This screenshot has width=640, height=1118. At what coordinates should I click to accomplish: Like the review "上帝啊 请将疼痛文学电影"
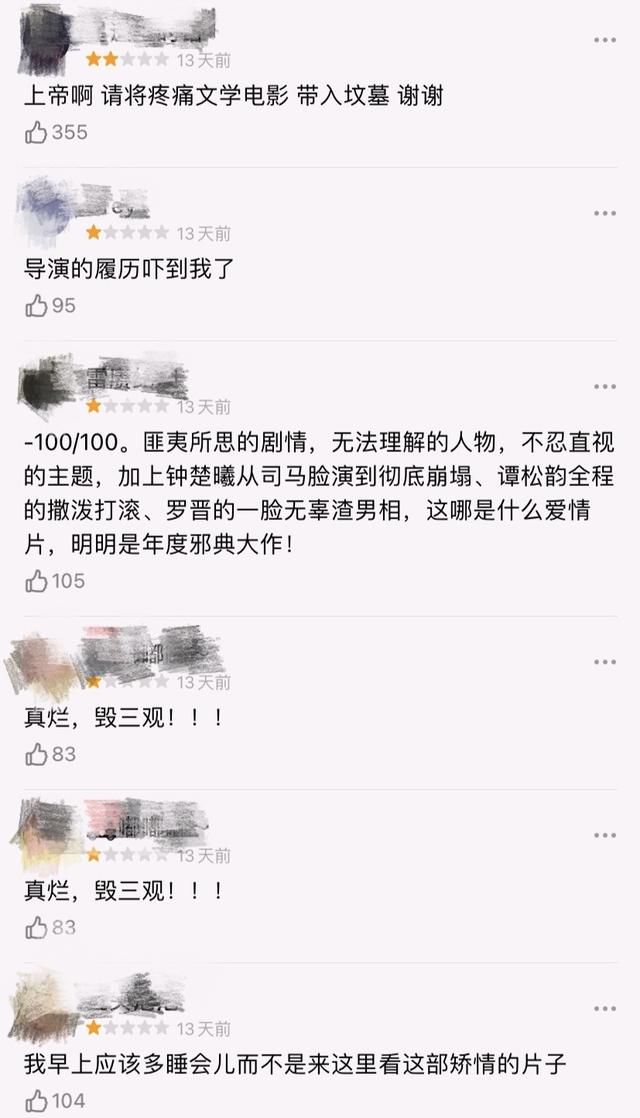point(37,132)
